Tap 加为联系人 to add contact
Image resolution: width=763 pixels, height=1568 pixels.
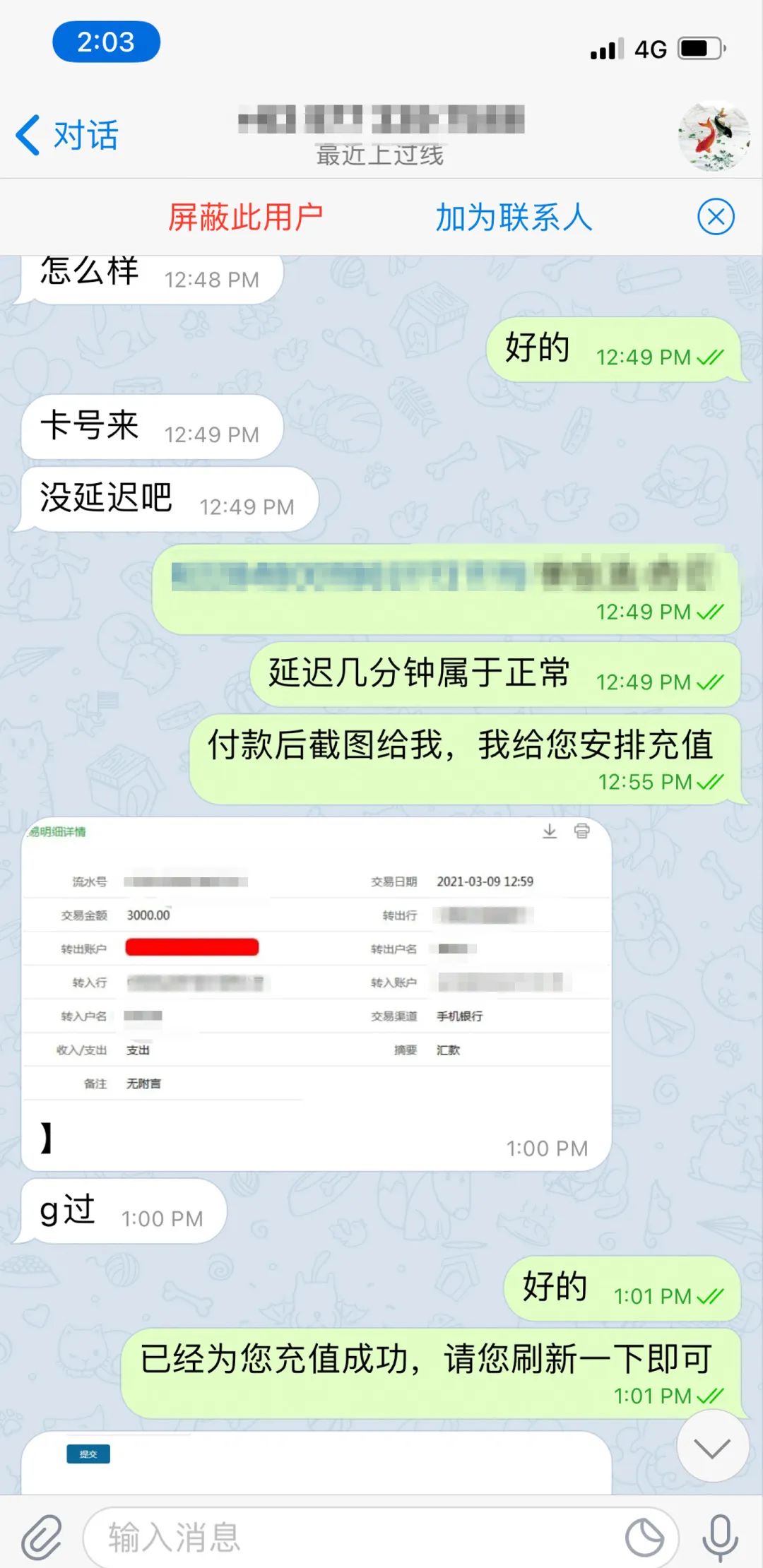click(x=514, y=217)
